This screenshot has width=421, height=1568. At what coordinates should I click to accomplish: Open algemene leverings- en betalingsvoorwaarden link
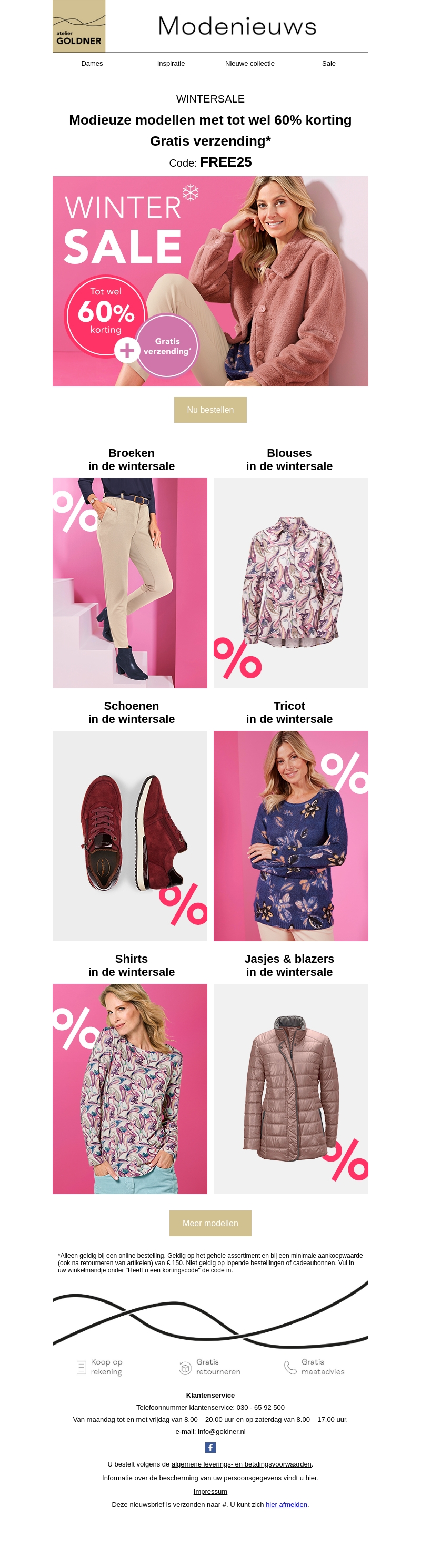coord(241,1464)
